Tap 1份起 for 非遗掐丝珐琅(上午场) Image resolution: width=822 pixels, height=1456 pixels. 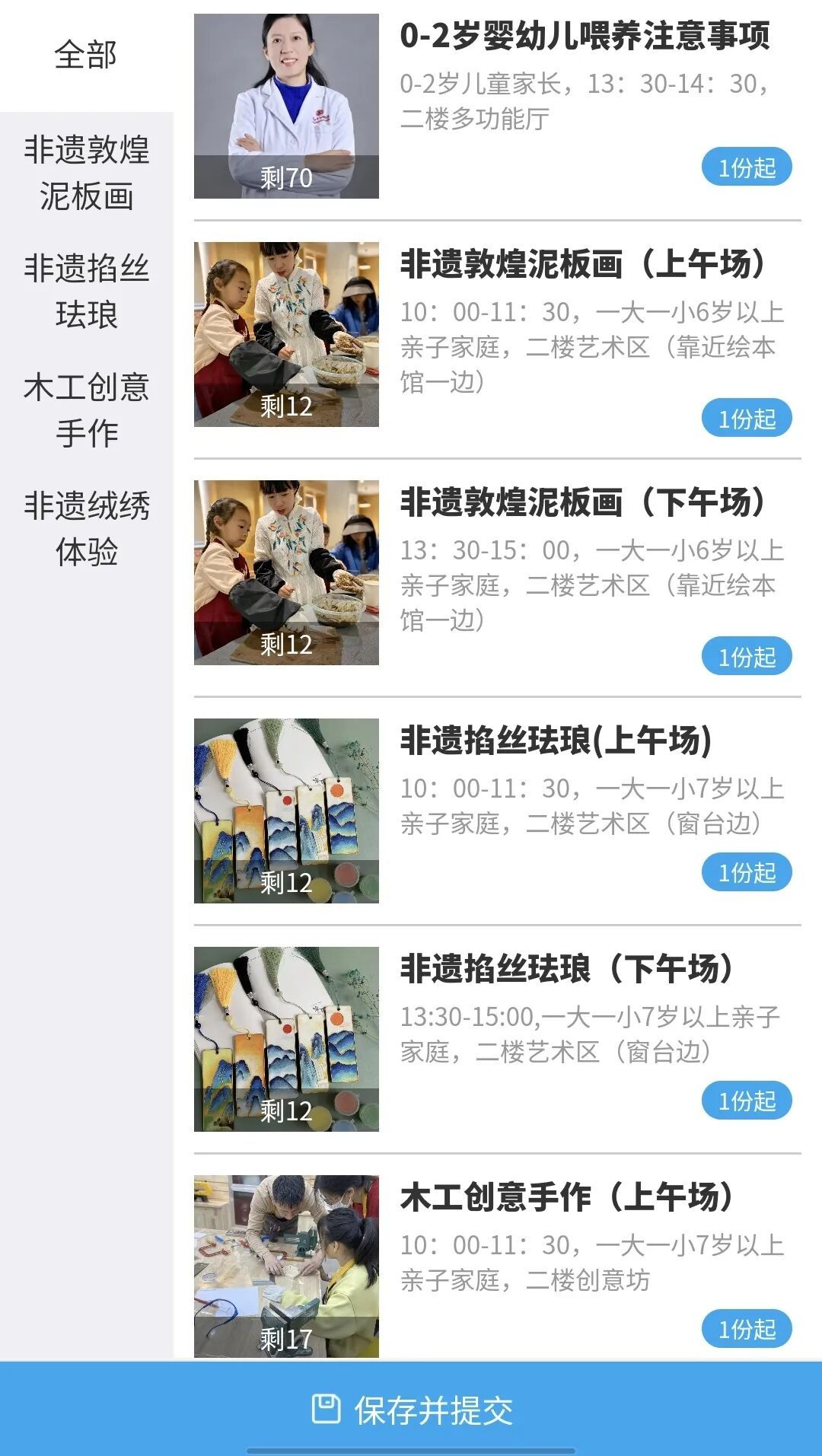746,872
